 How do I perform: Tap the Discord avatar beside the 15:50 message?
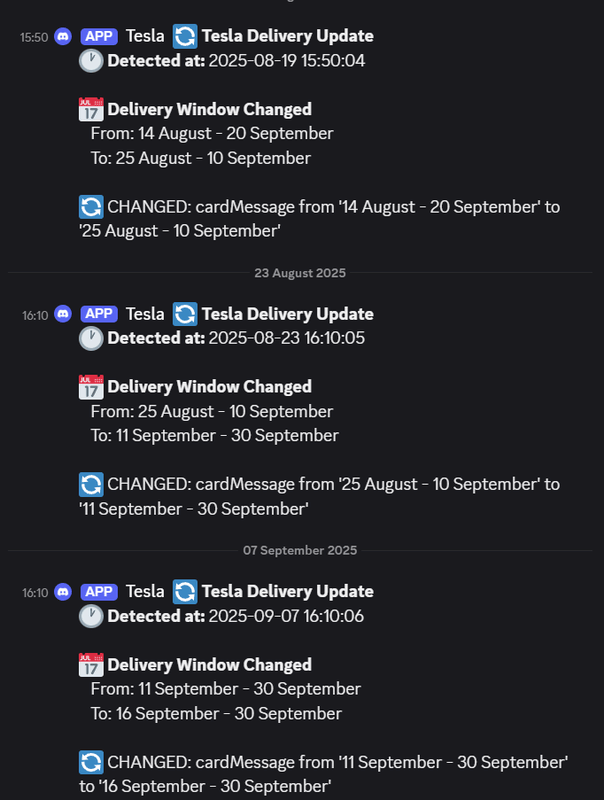click(x=64, y=36)
